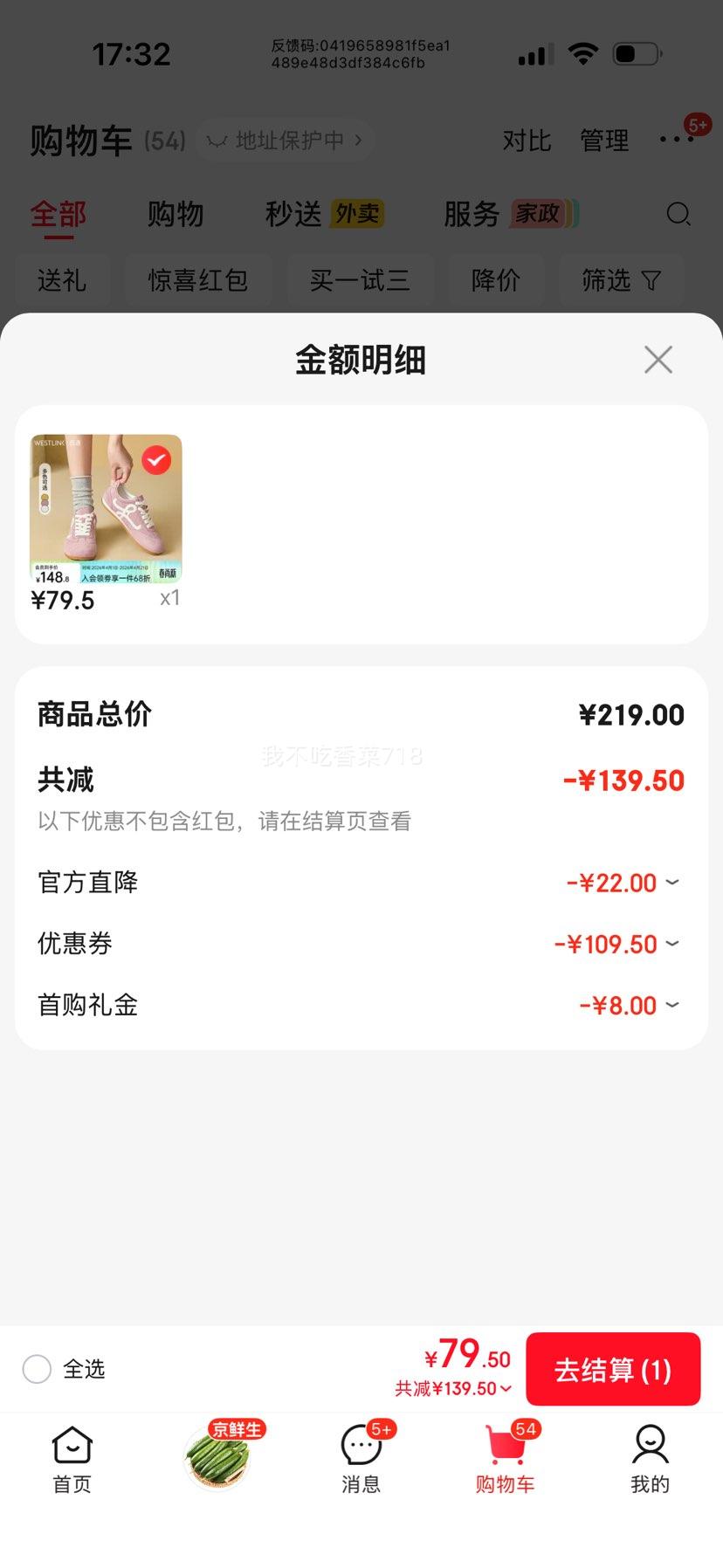This screenshot has height=1568, width=723.
Task: Switch to the 消息 messages tab
Action: pyautogui.click(x=361, y=1460)
